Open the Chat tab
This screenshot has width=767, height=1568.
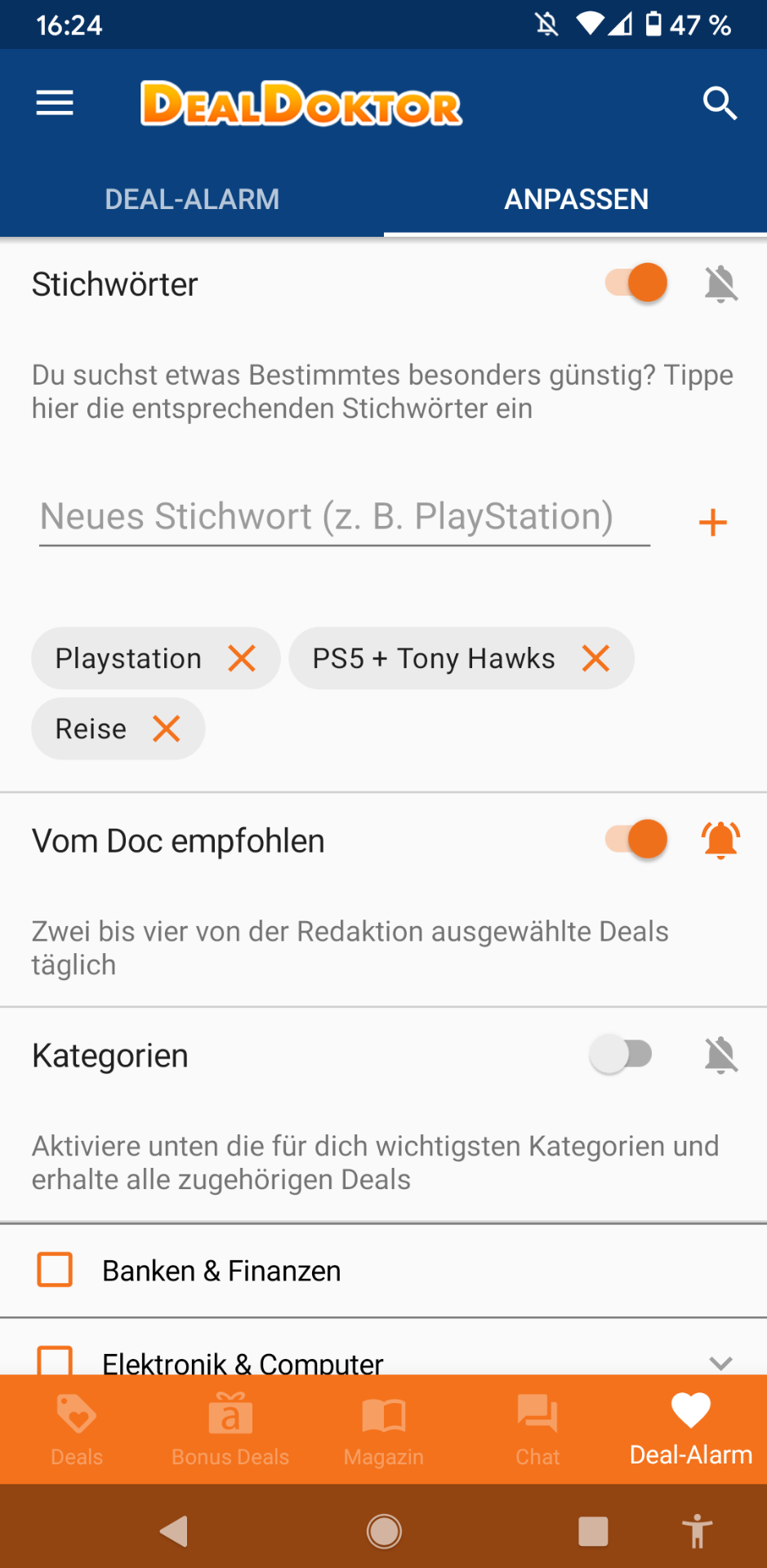coord(537,1429)
